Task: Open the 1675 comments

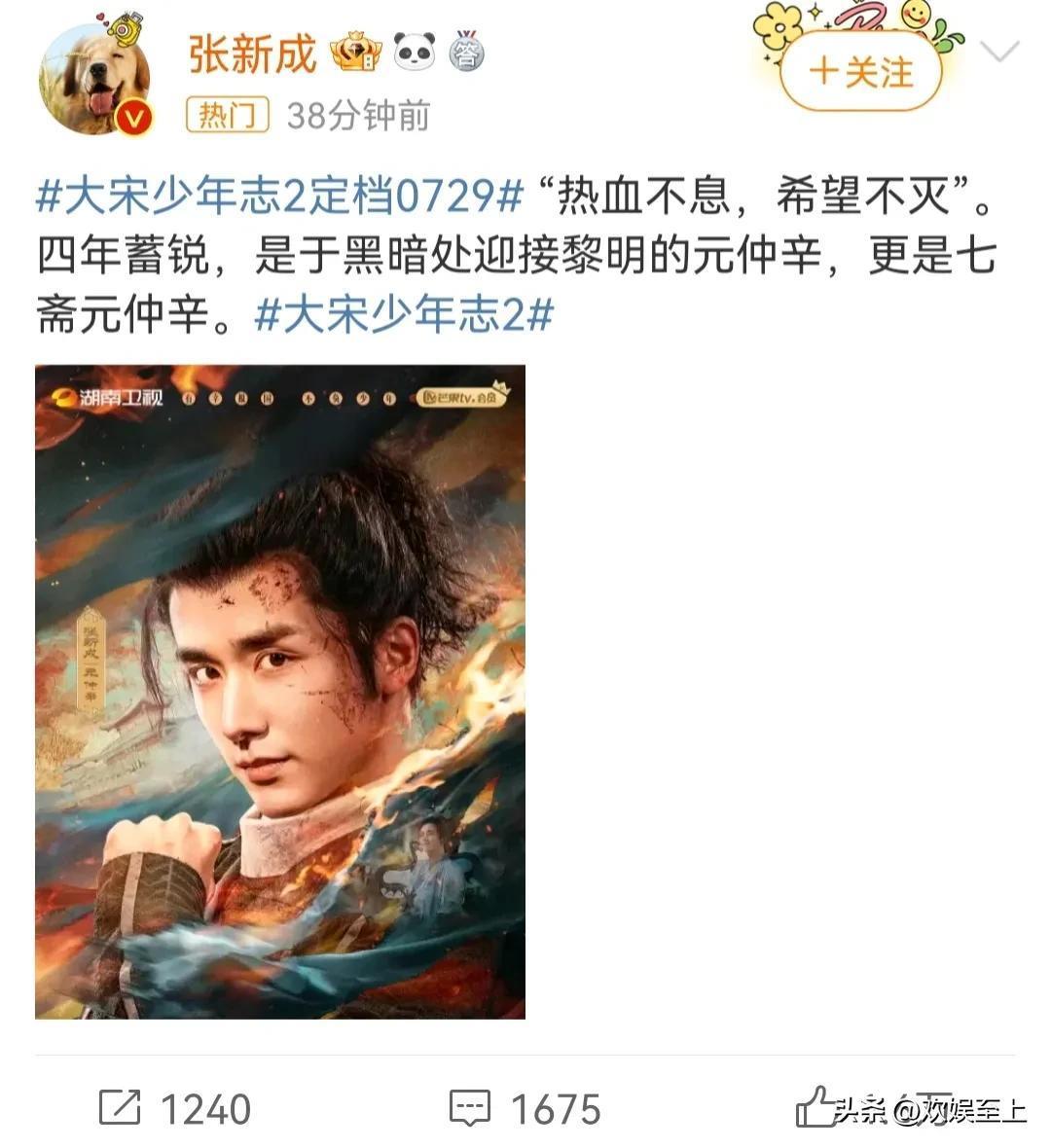Action: (x=525, y=1109)
